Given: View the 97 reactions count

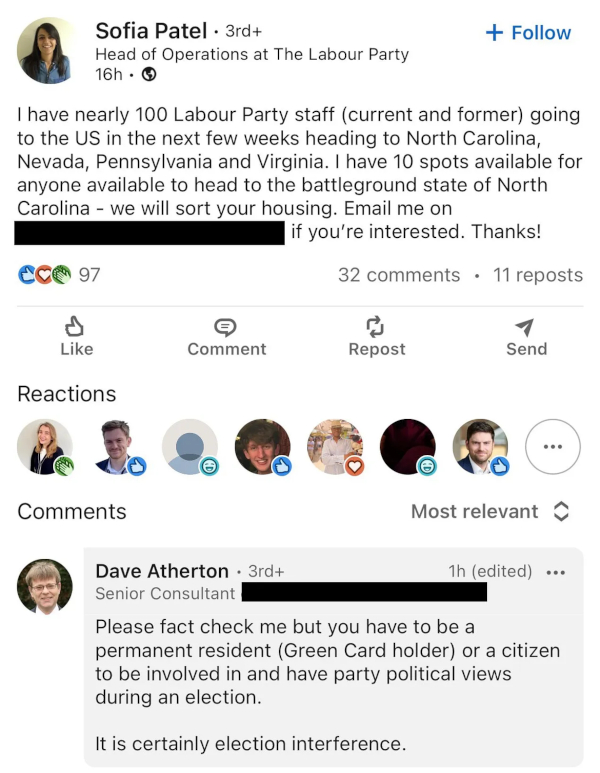Looking at the screenshot, I should pyautogui.click(x=59, y=275).
